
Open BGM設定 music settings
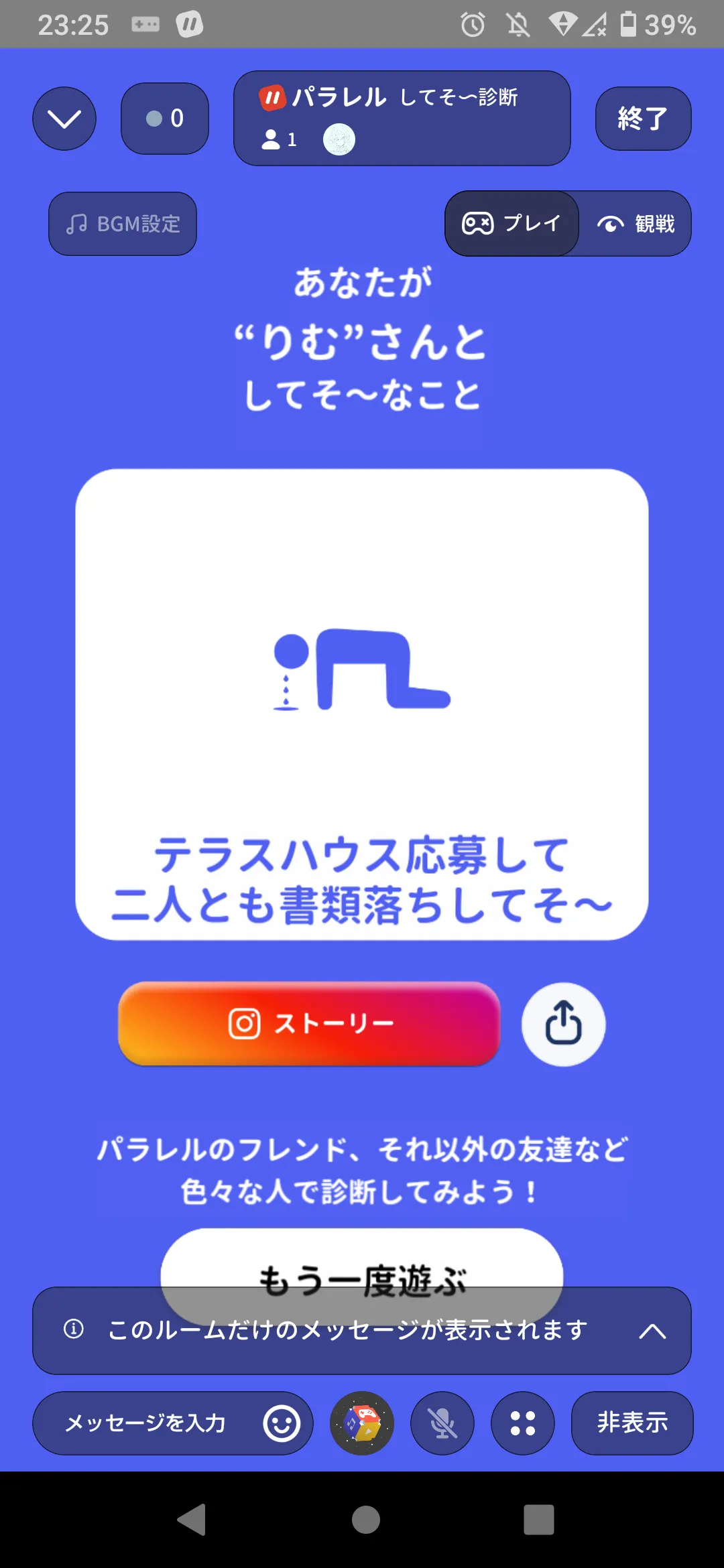click(x=123, y=224)
